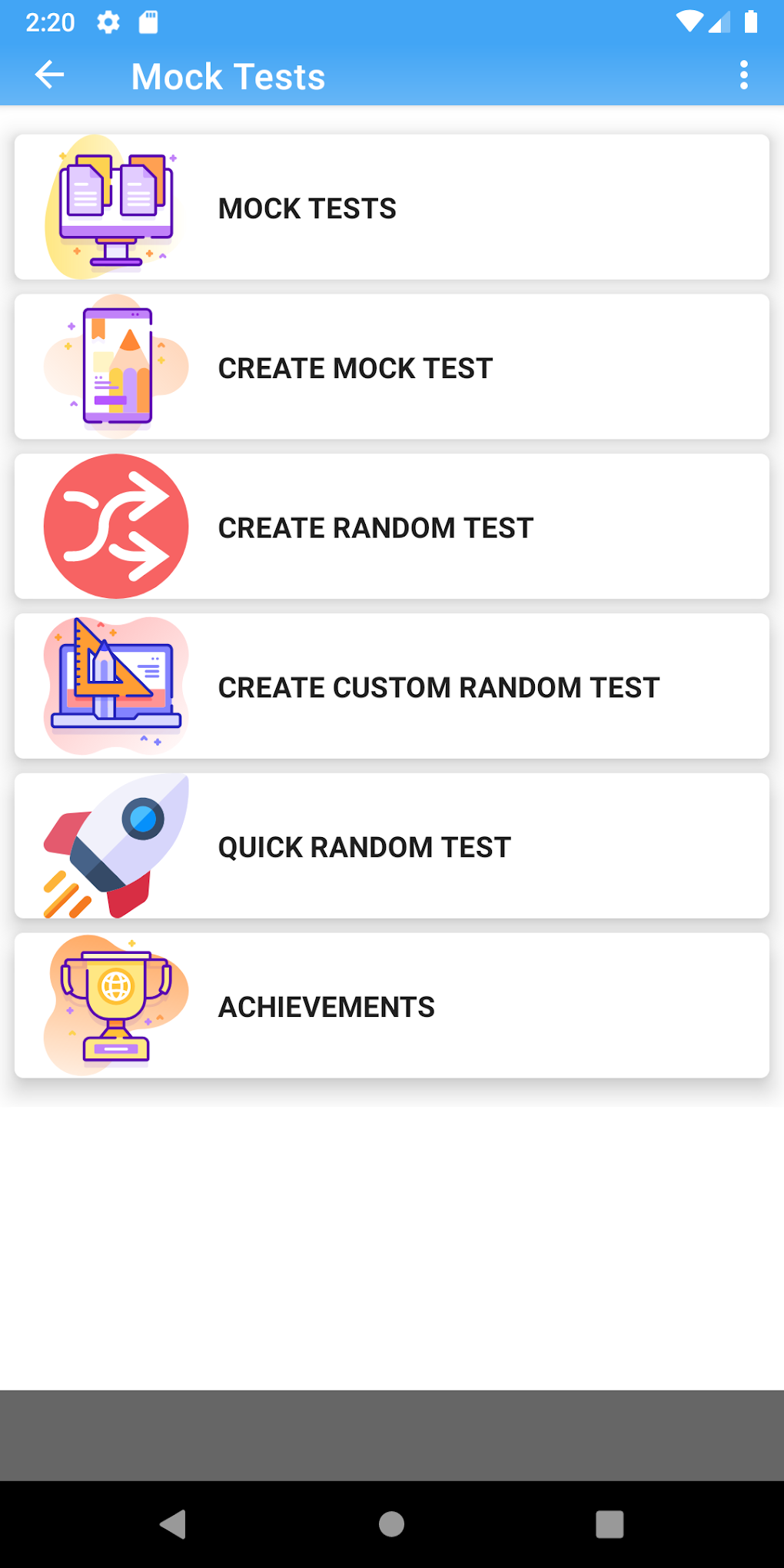The height and width of the screenshot is (1568, 784).
Task: Open the Mock Tests card
Action: (392, 208)
